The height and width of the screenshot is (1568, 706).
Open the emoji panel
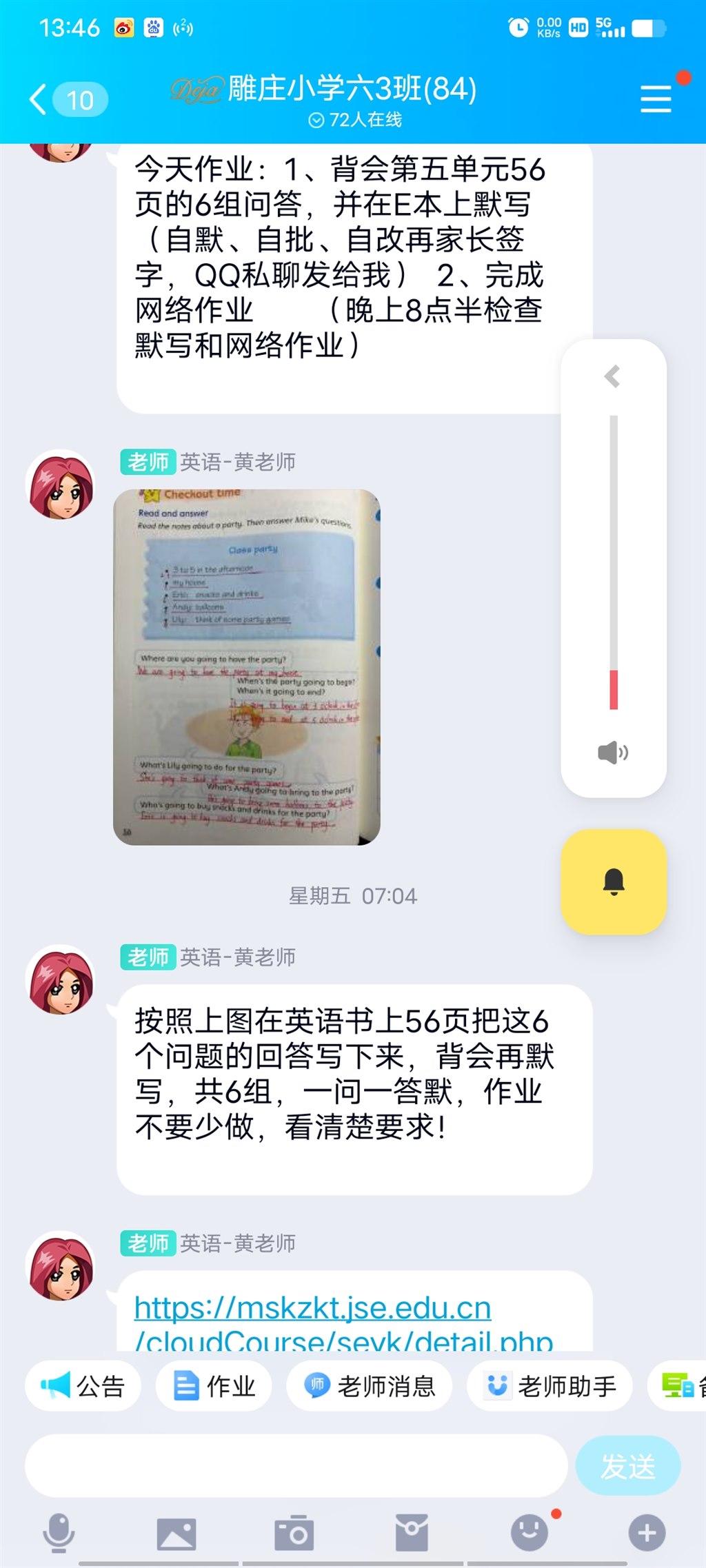(x=529, y=1532)
